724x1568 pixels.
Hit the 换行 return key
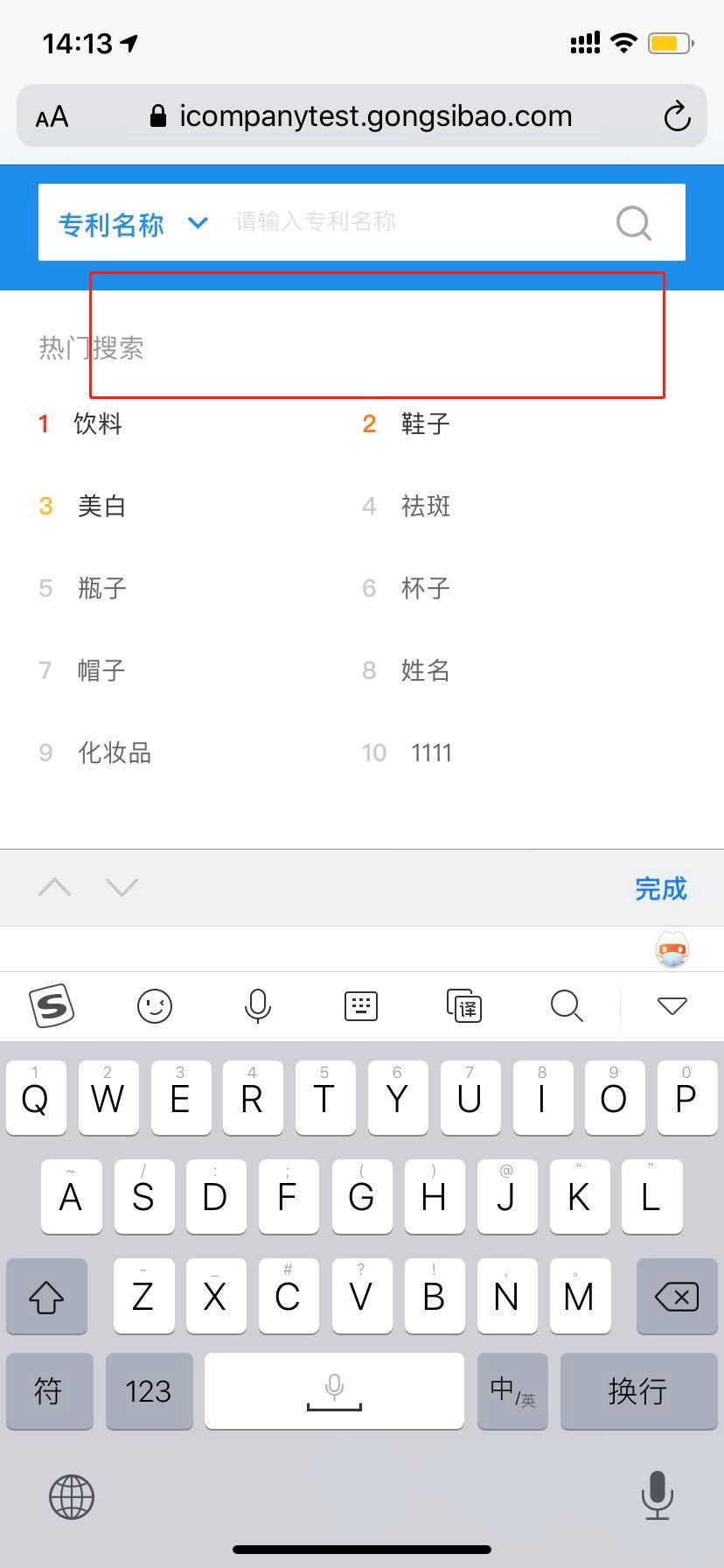(x=637, y=1391)
